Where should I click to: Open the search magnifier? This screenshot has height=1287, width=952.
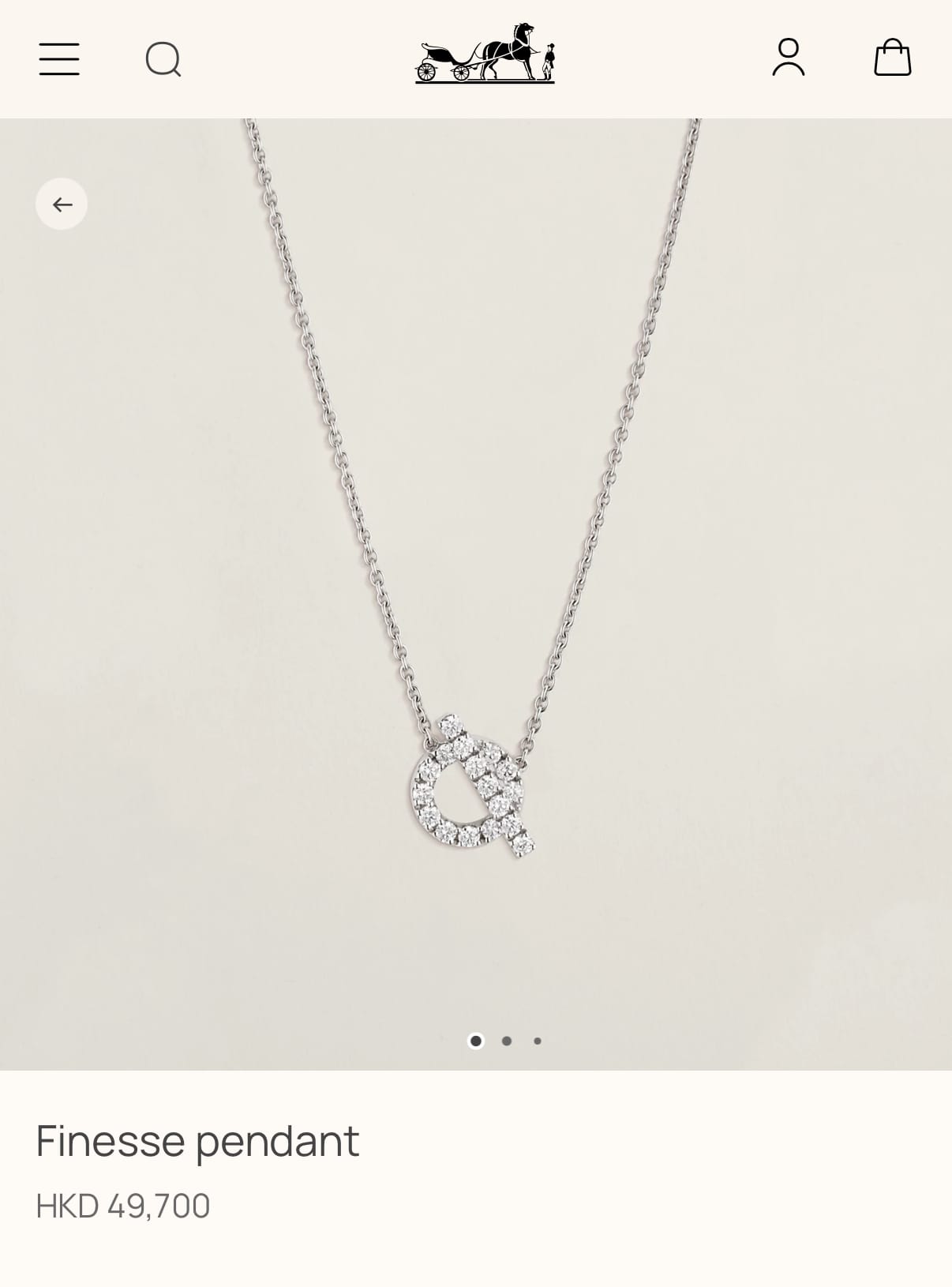(163, 59)
